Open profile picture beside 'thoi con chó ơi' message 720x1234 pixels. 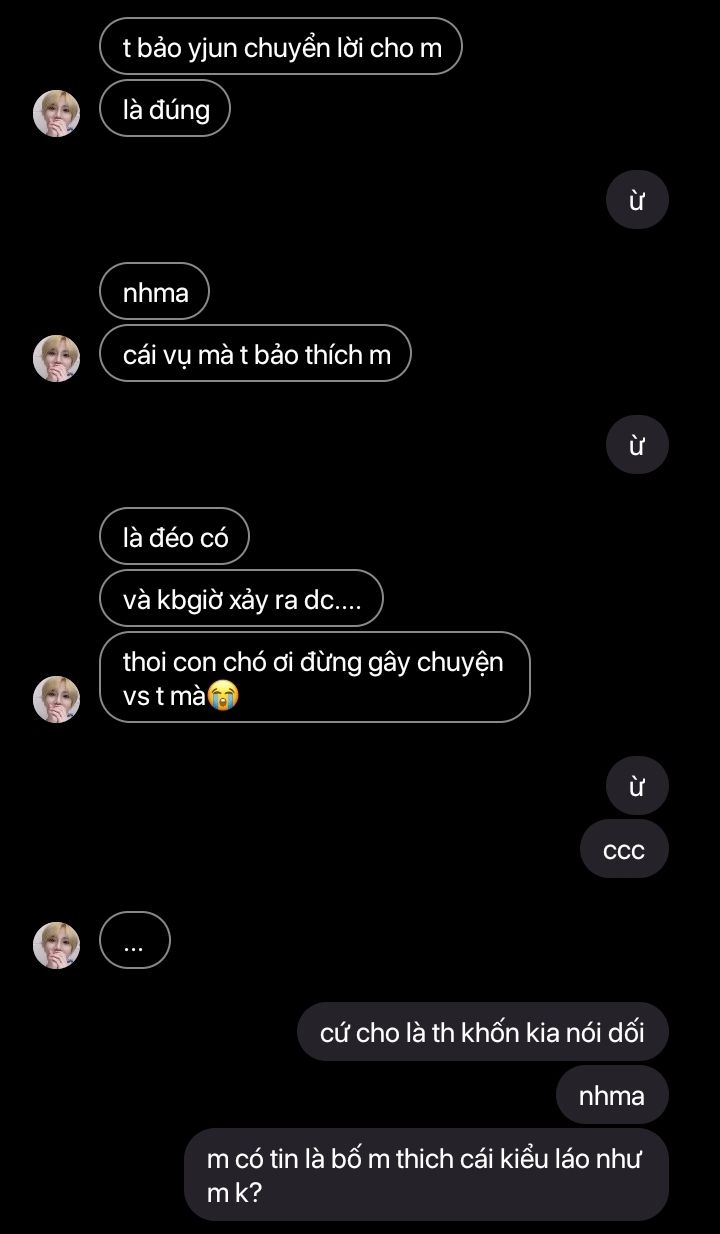coord(57,699)
